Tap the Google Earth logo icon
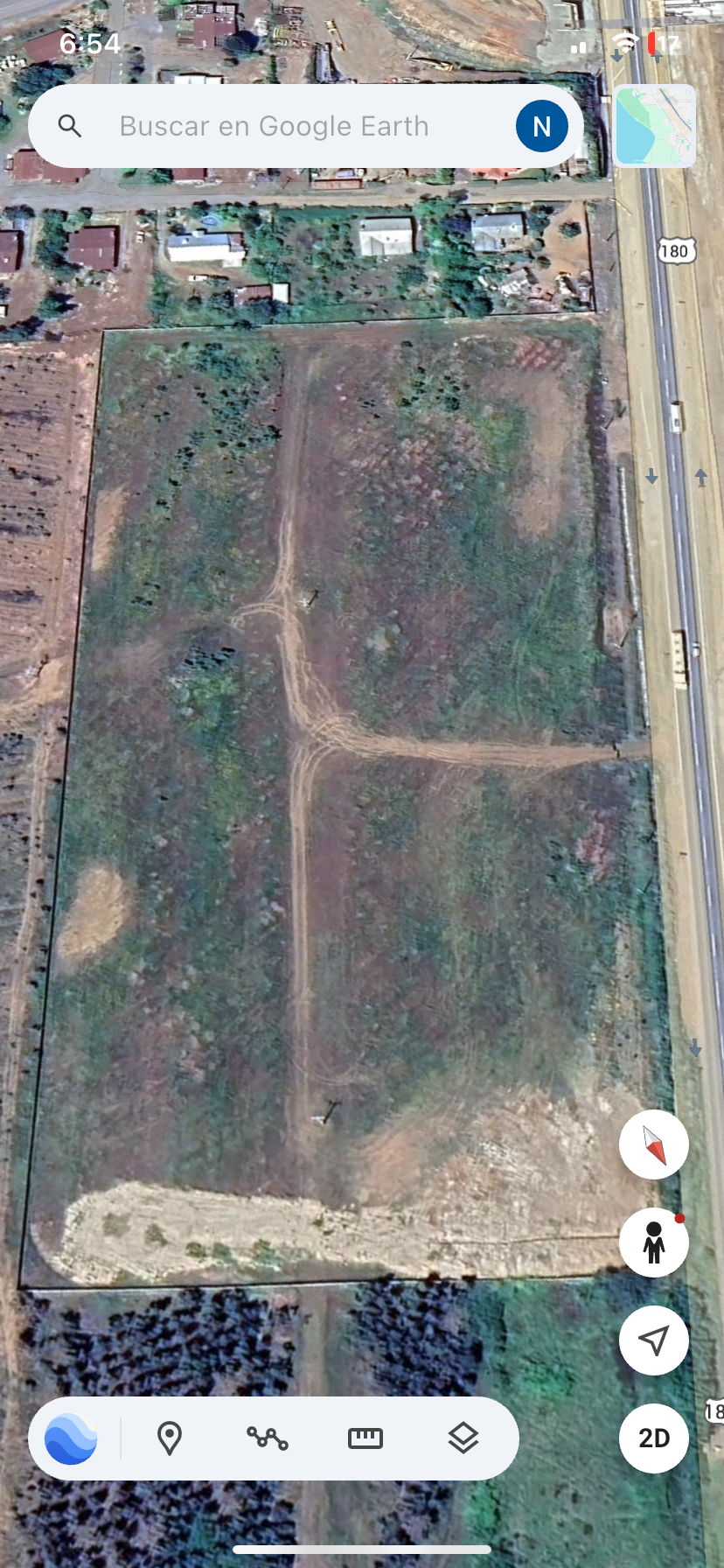 click(x=70, y=1438)
